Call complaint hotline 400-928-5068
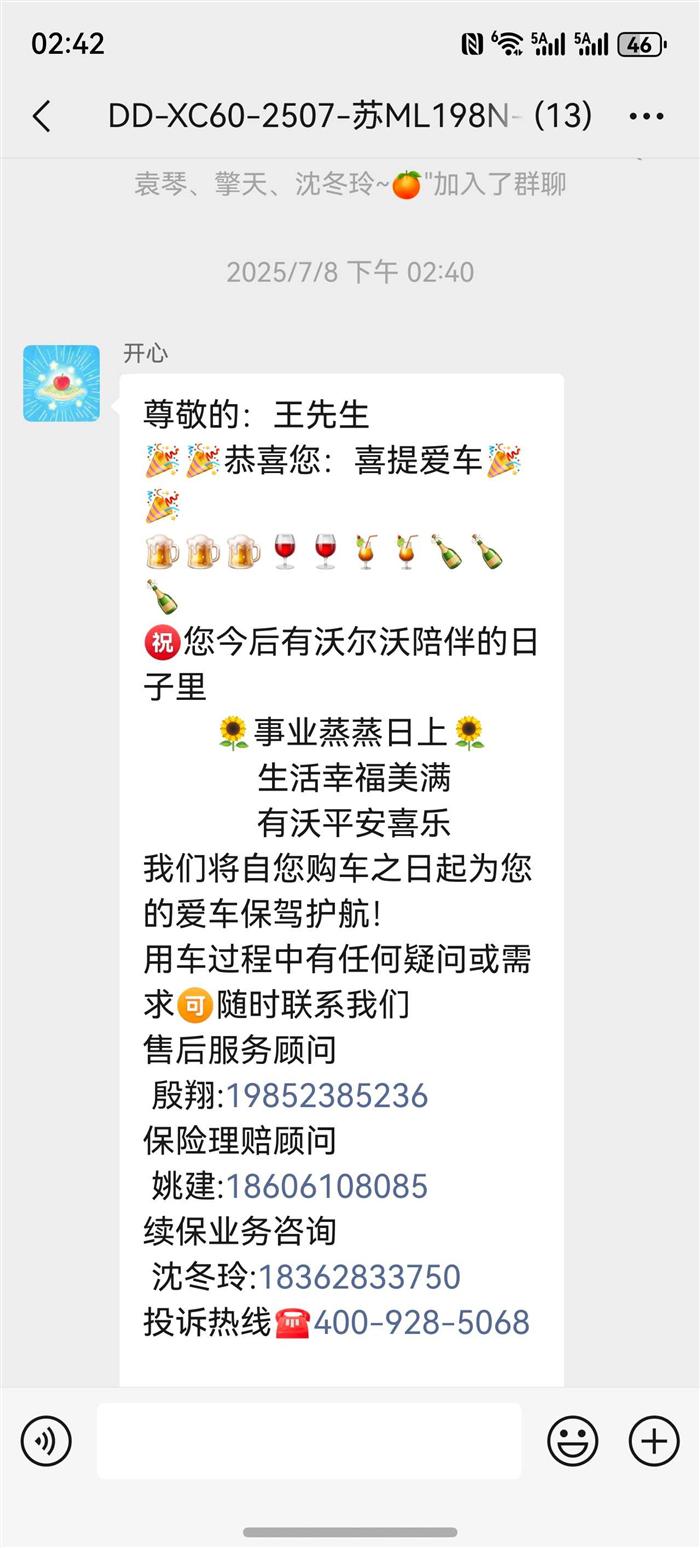Image resolution: width=700 pixels, height=1548 pixels. coord(421,1322)
